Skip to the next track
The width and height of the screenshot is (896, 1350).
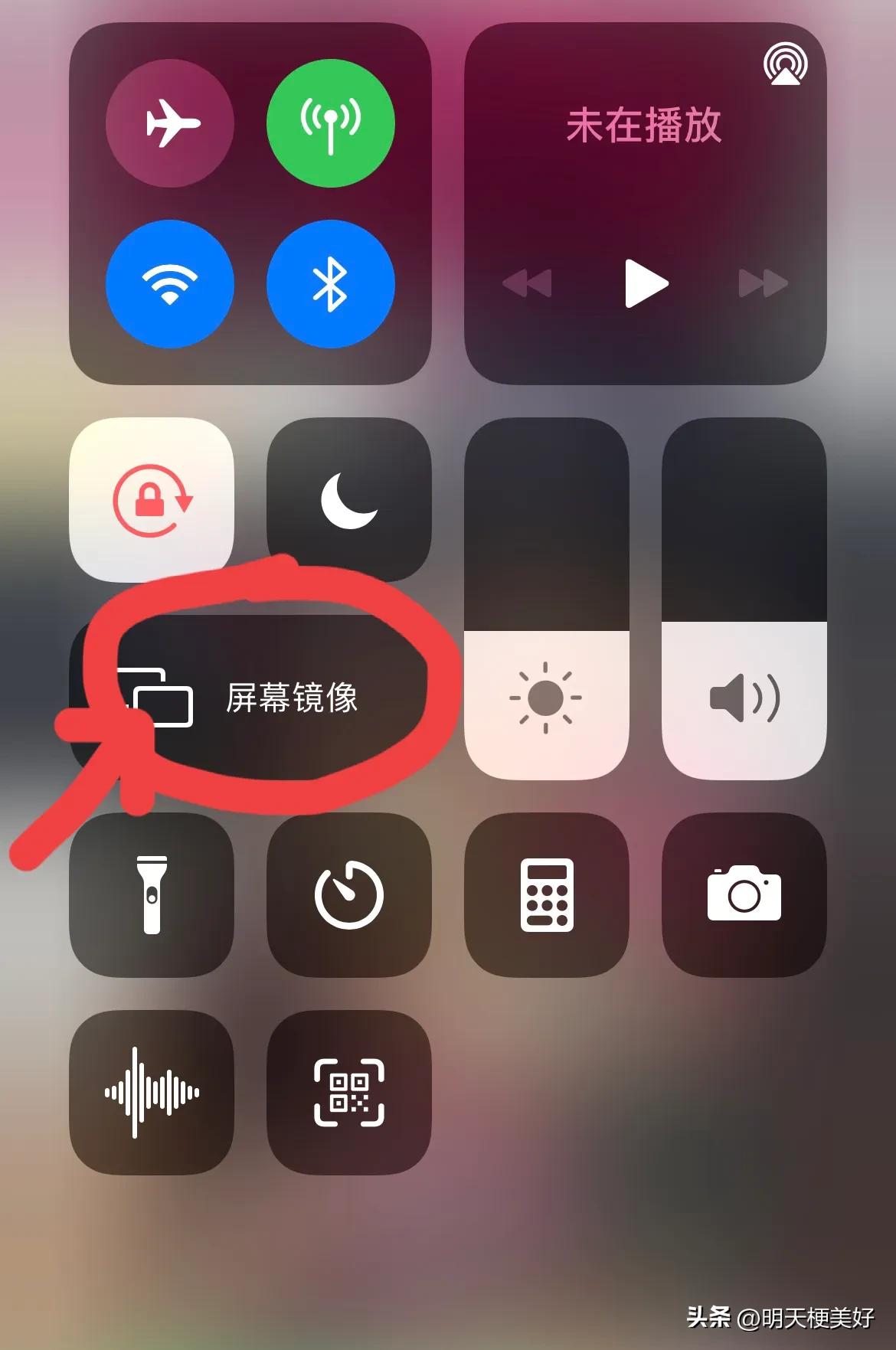click(x=762, y=283)
